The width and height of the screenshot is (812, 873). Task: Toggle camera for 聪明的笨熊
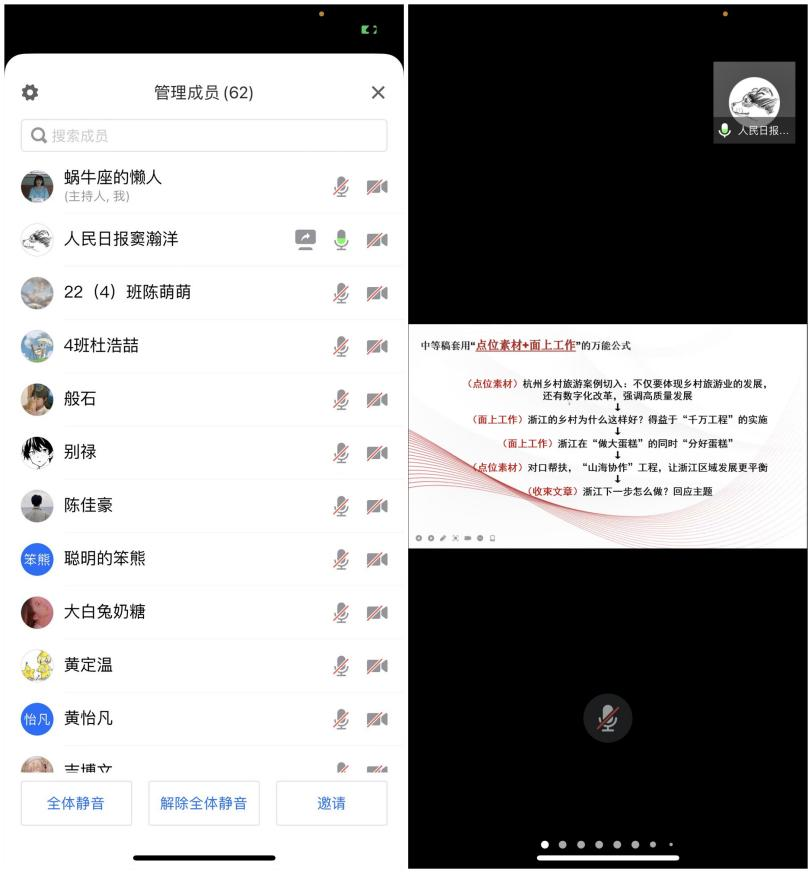coord(377,559)
